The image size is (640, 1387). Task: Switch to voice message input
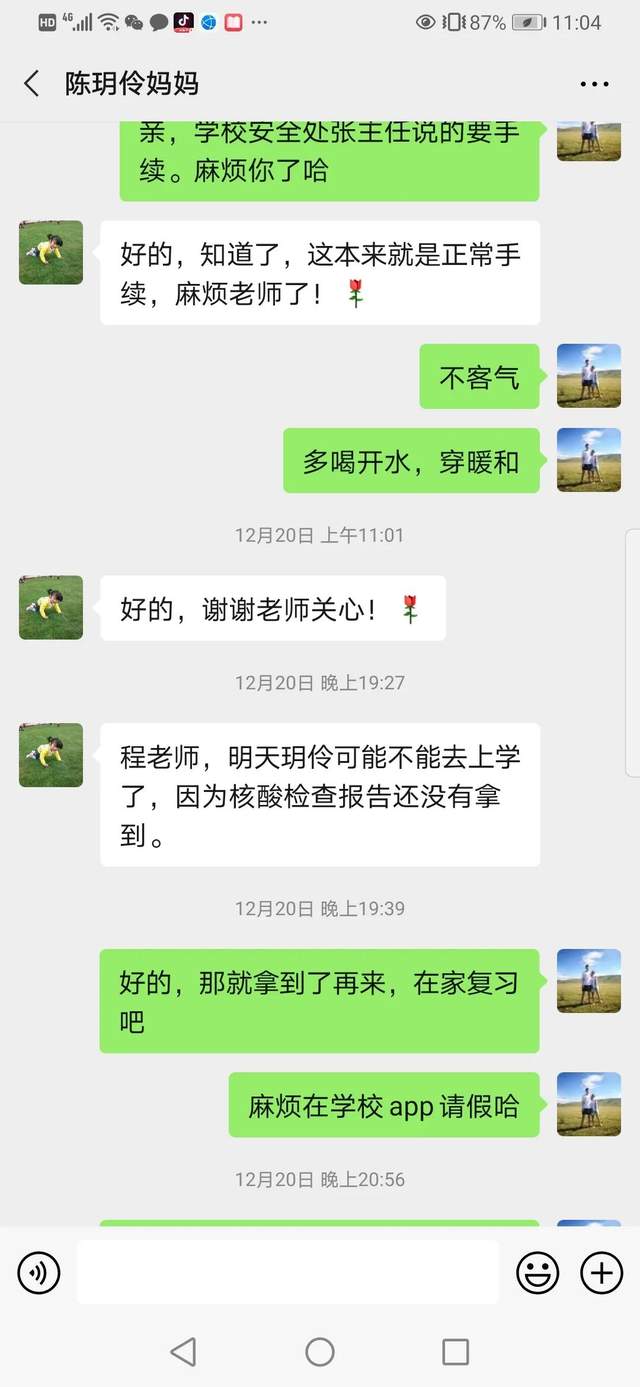click(x=39, y=1273)
